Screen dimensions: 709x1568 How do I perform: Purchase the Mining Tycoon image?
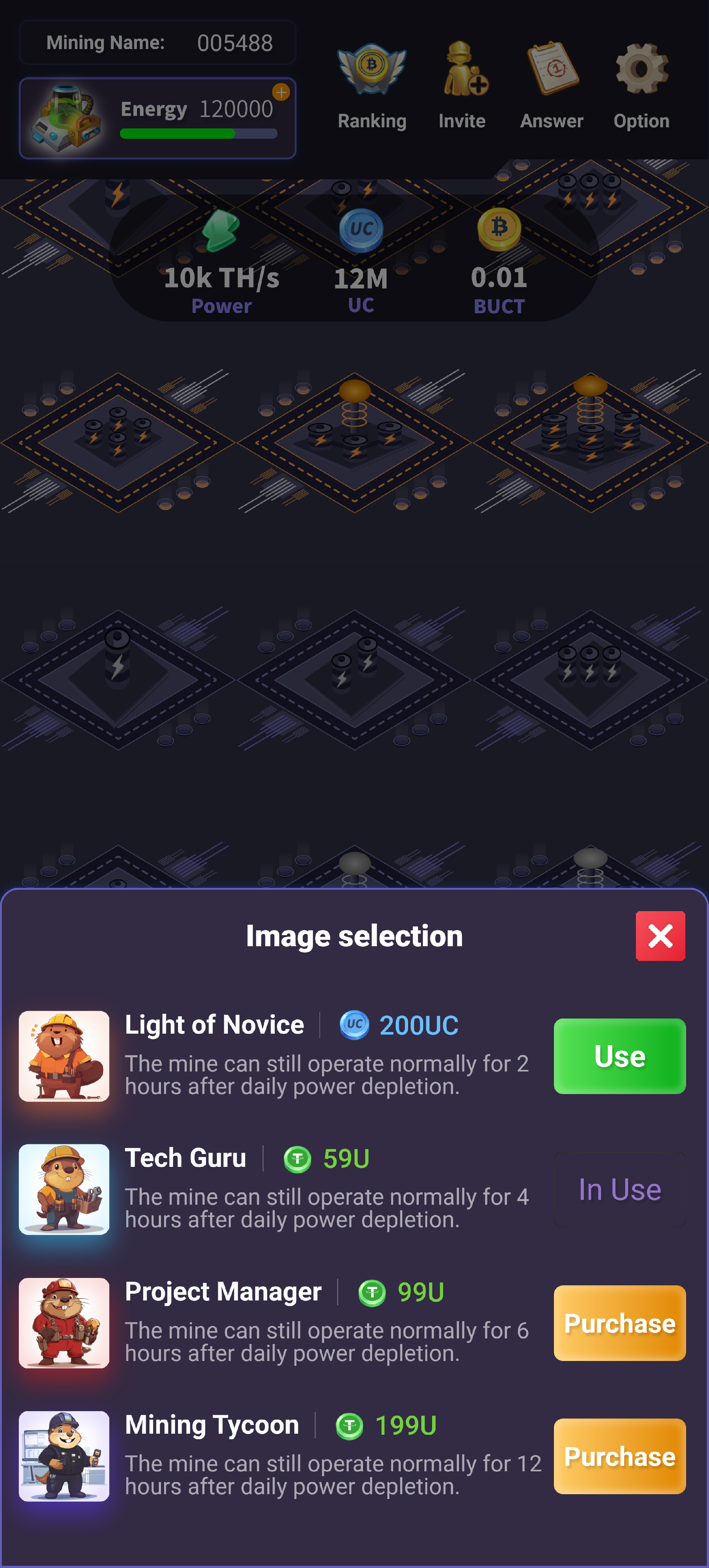pyautogui.click(x=619, y=1456)
